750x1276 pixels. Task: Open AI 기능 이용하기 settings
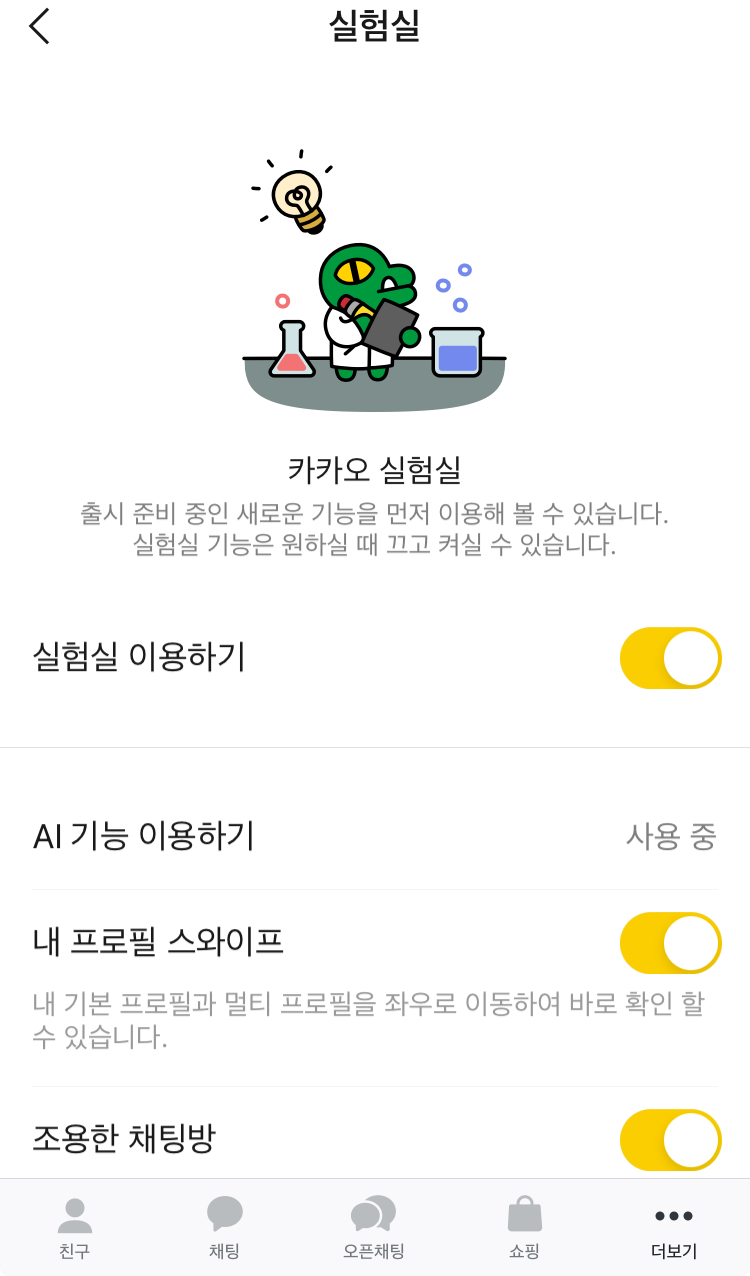(375, 836)
